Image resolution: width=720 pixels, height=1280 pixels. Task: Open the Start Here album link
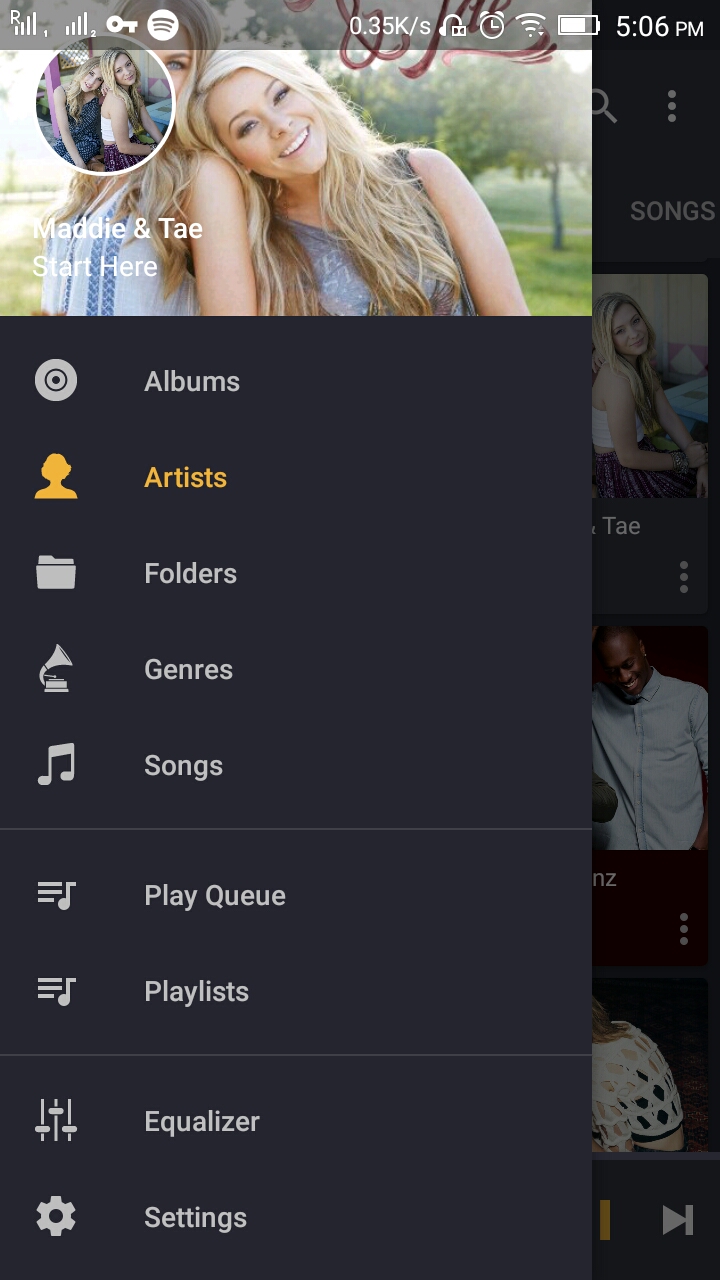pos(95,266)
